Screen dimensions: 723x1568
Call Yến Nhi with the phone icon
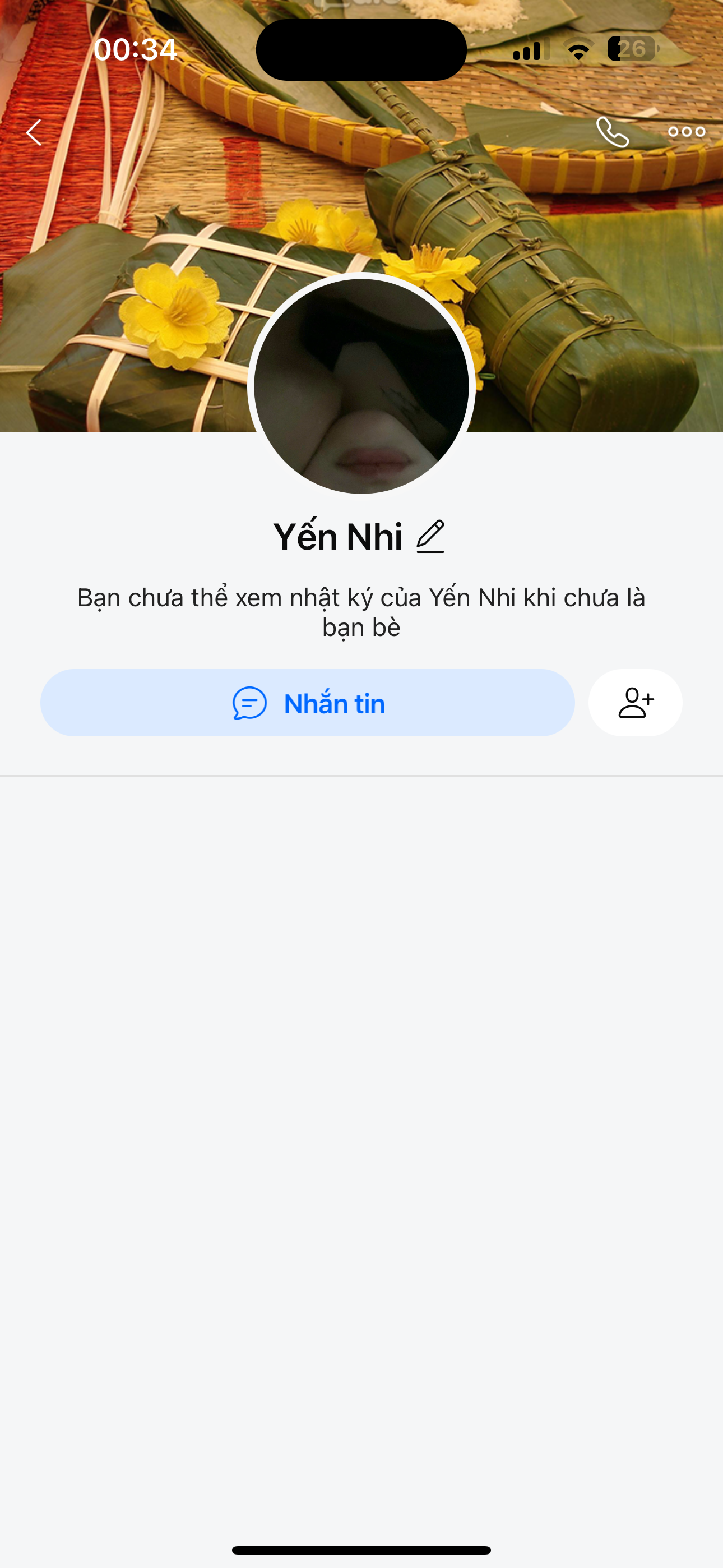tap(612, 132)
